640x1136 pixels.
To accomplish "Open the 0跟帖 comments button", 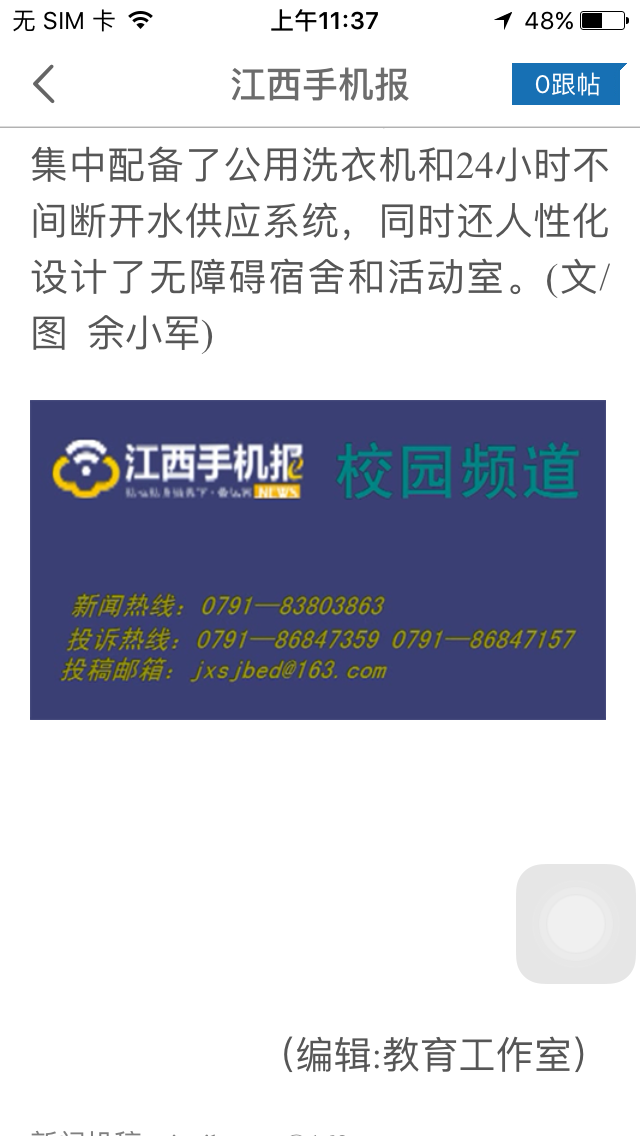I will click(568, 85).
